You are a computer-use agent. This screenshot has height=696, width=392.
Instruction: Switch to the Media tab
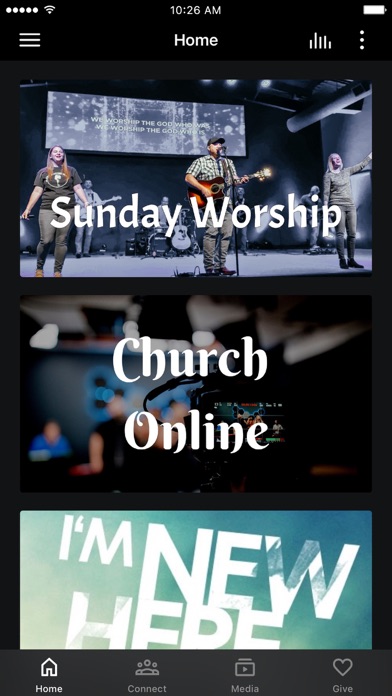pos(245,676)
